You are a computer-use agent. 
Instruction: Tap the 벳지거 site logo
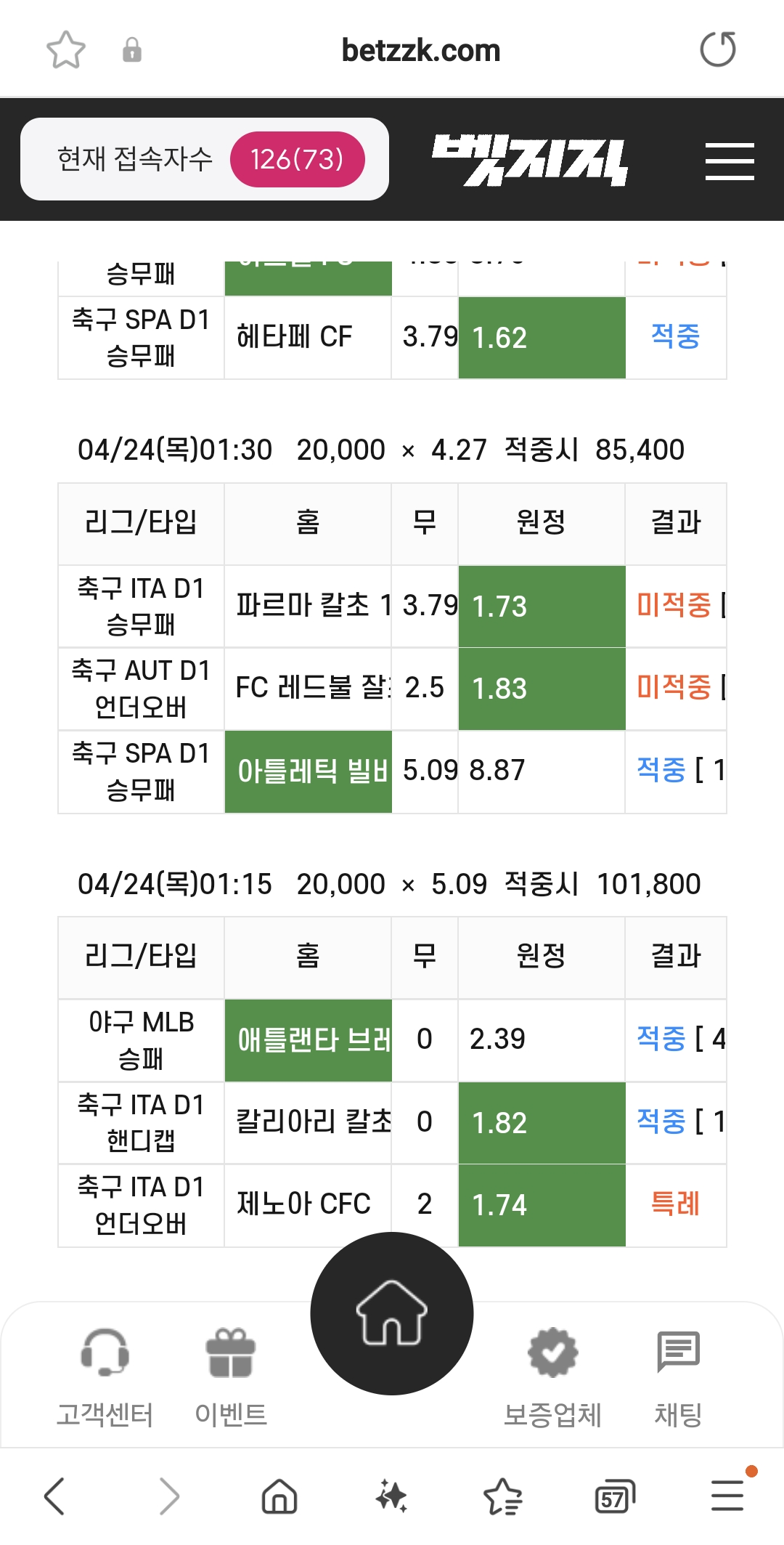coord(530,160)
